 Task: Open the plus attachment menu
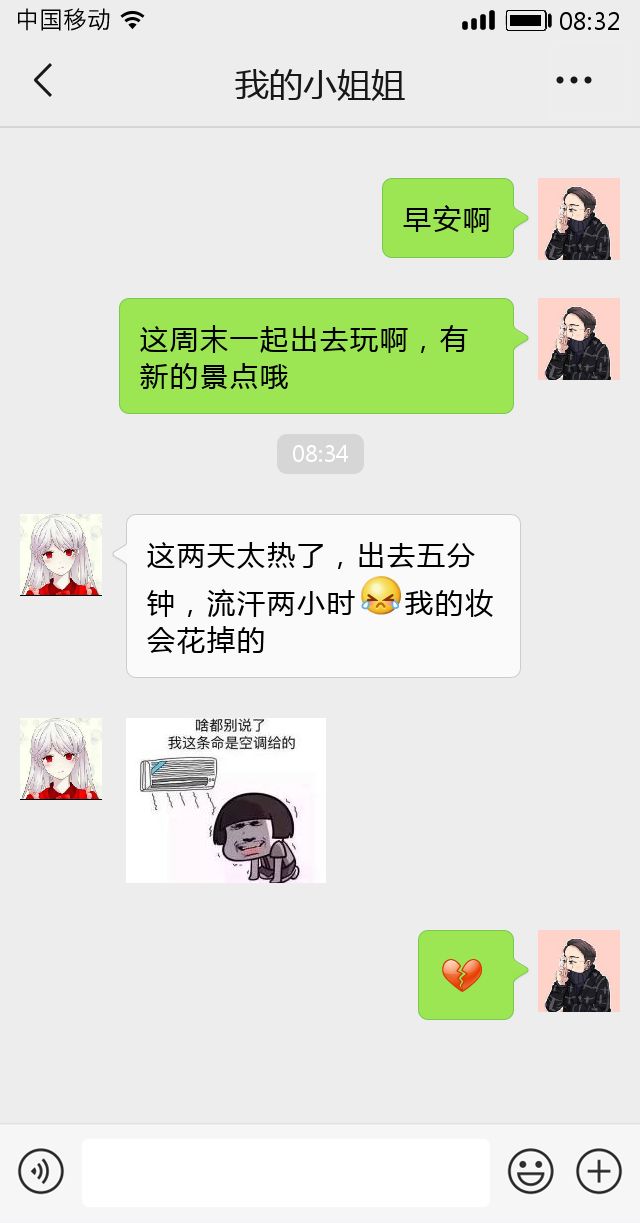pos(598,1171)
